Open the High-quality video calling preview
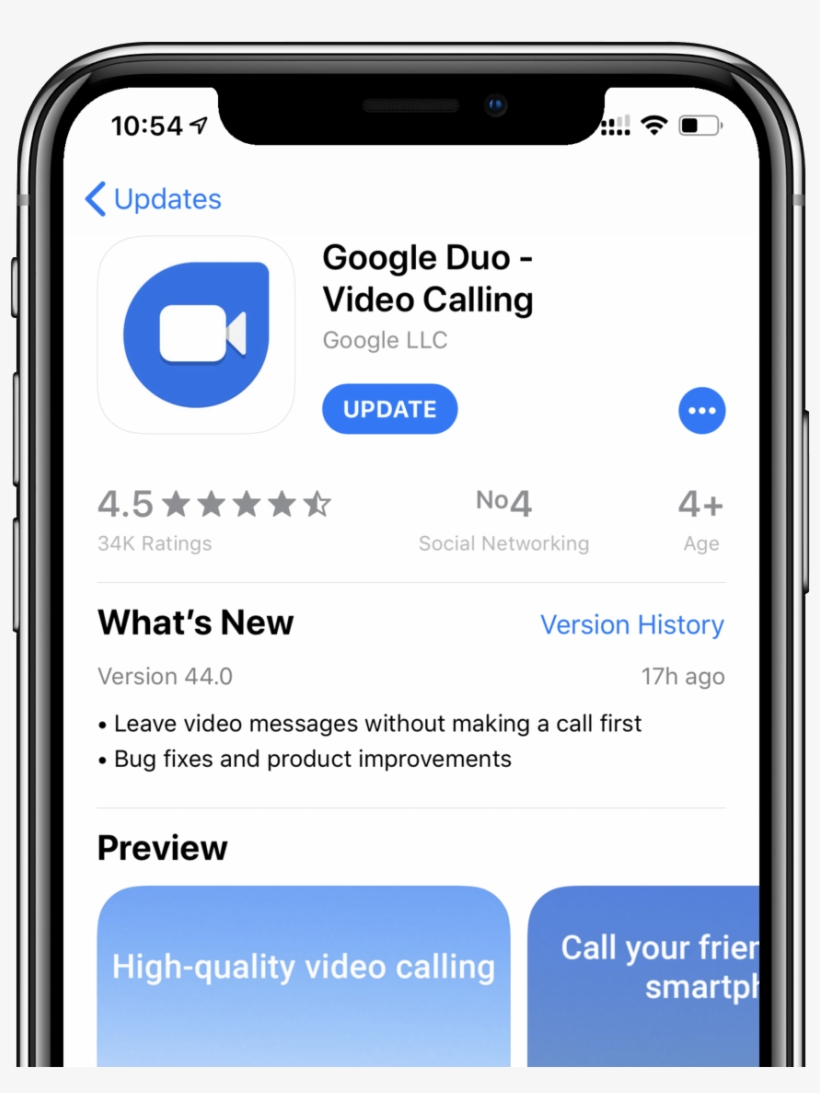This screenshot has height=1093, width=820. [x=303, y=975]
